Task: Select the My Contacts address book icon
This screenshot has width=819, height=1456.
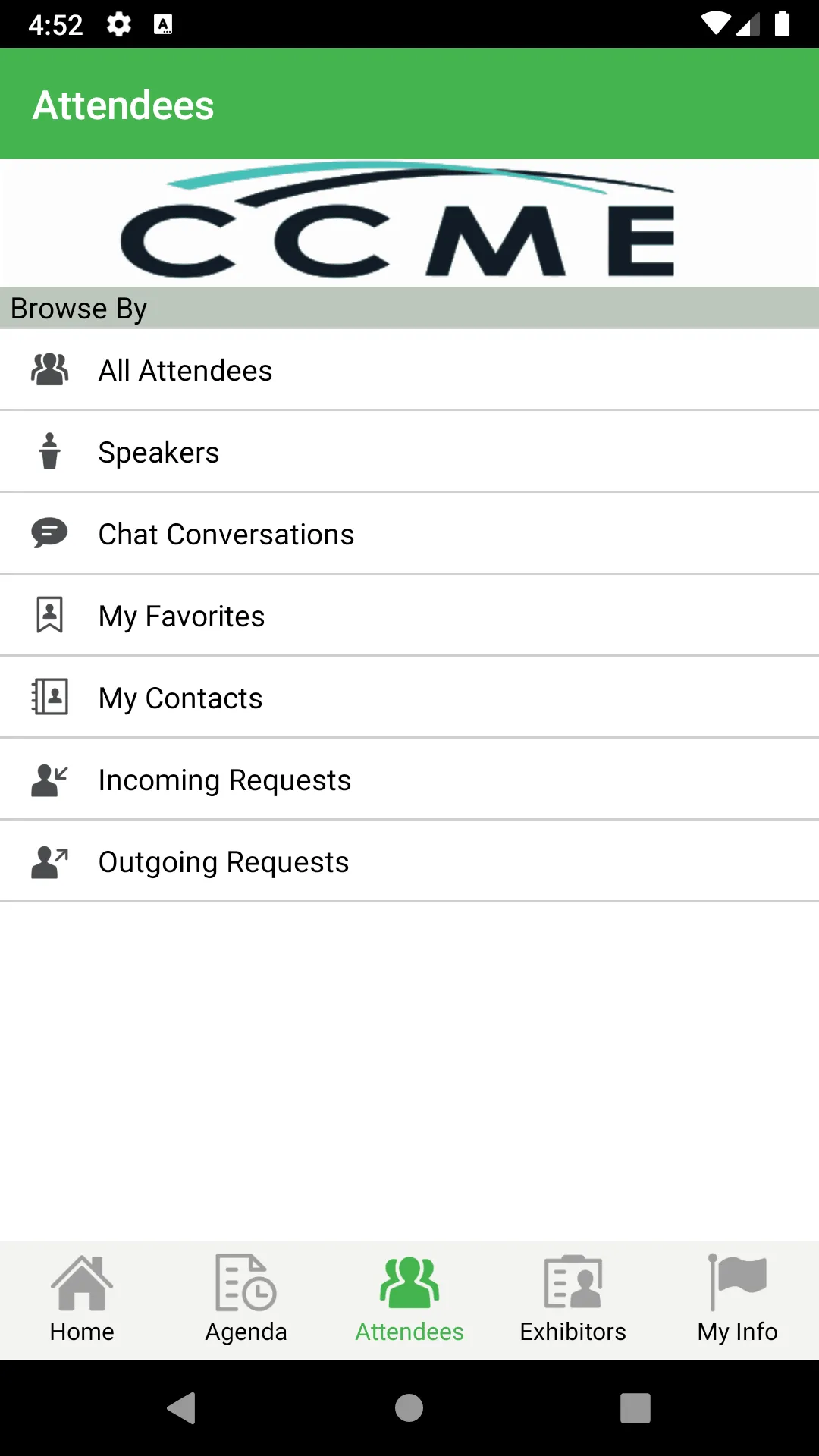Action: 49,696
